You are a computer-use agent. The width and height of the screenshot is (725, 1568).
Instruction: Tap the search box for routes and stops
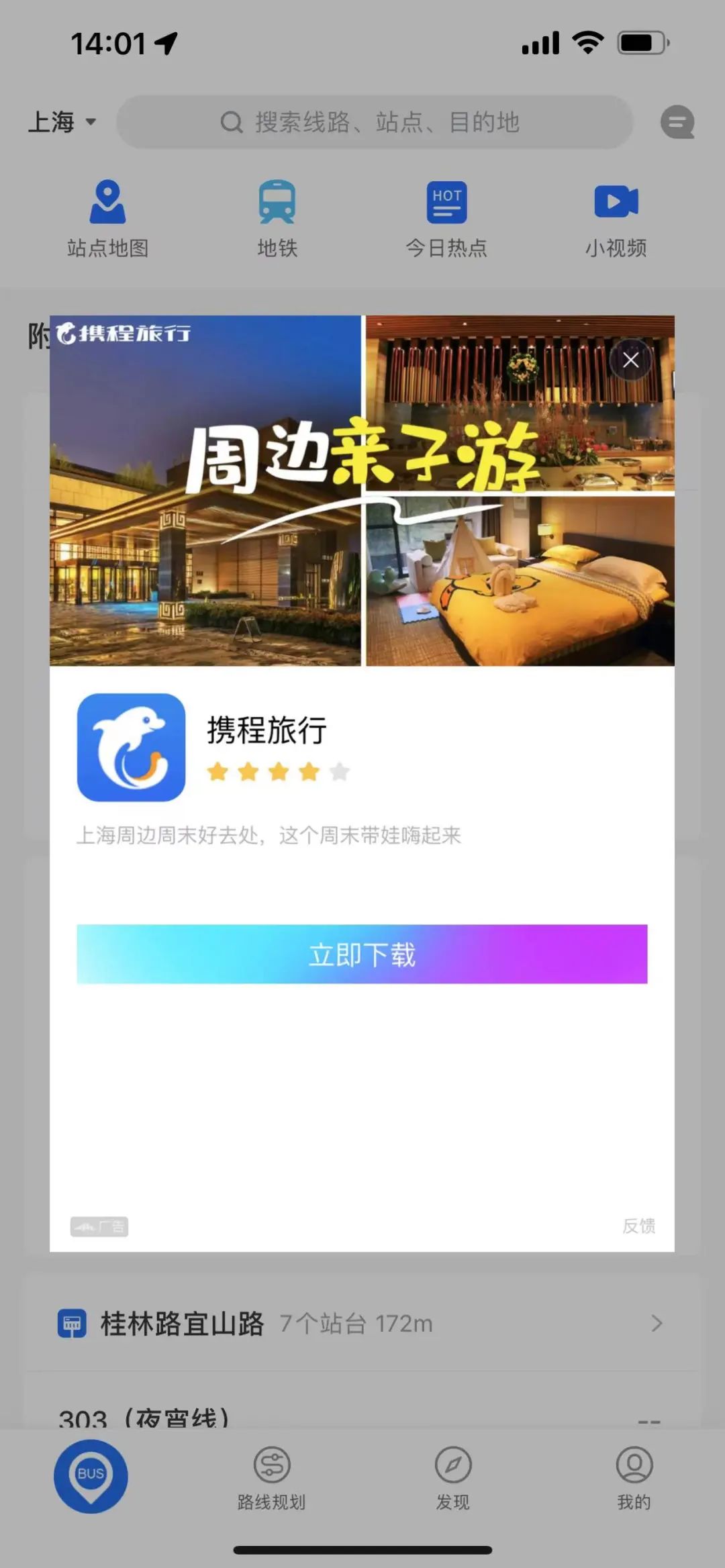(x=375, y=122)
